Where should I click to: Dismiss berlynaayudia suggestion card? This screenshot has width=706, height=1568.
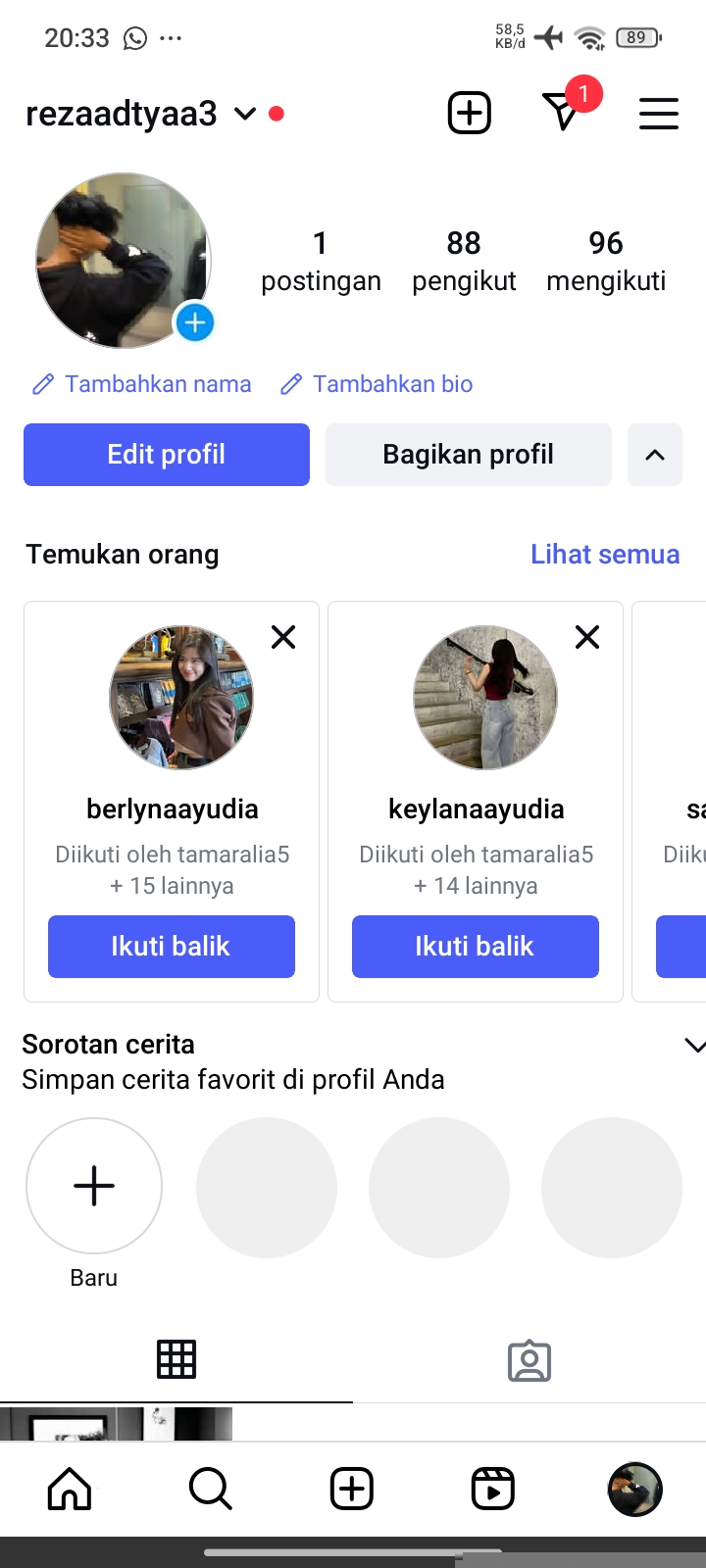pos(283,638)
